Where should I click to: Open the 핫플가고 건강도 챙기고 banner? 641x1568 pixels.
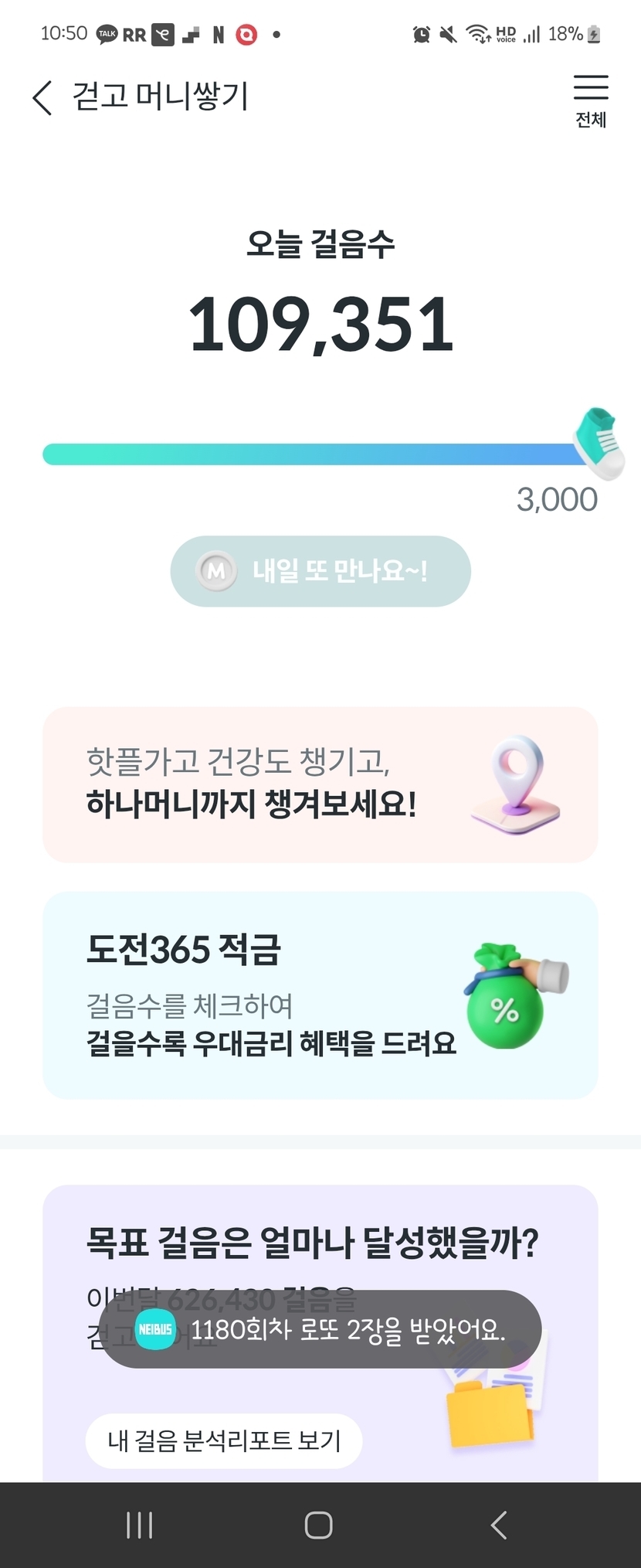coord(320,784)
